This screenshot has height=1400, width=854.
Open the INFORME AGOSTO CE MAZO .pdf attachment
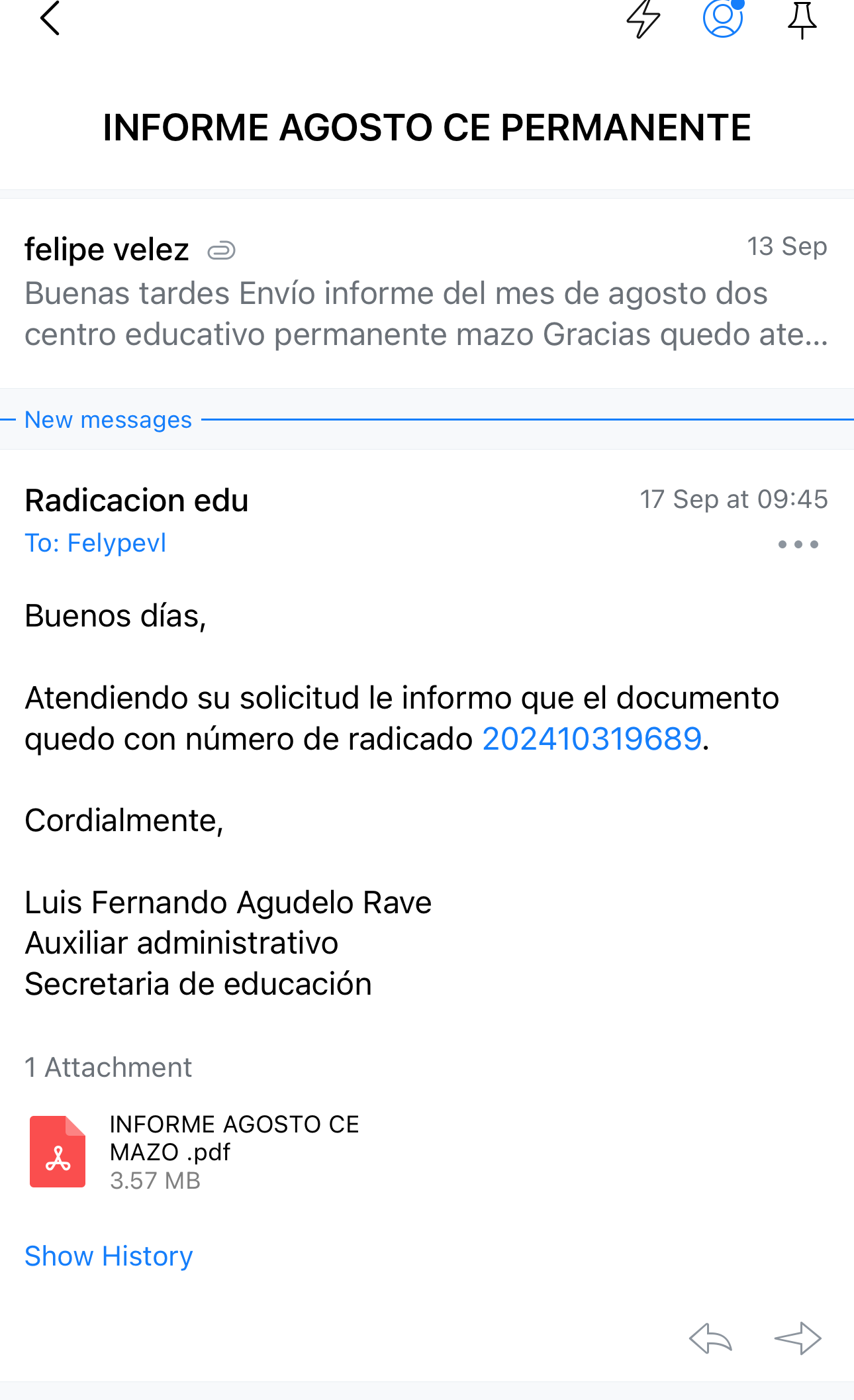(x=195, y=1152)
